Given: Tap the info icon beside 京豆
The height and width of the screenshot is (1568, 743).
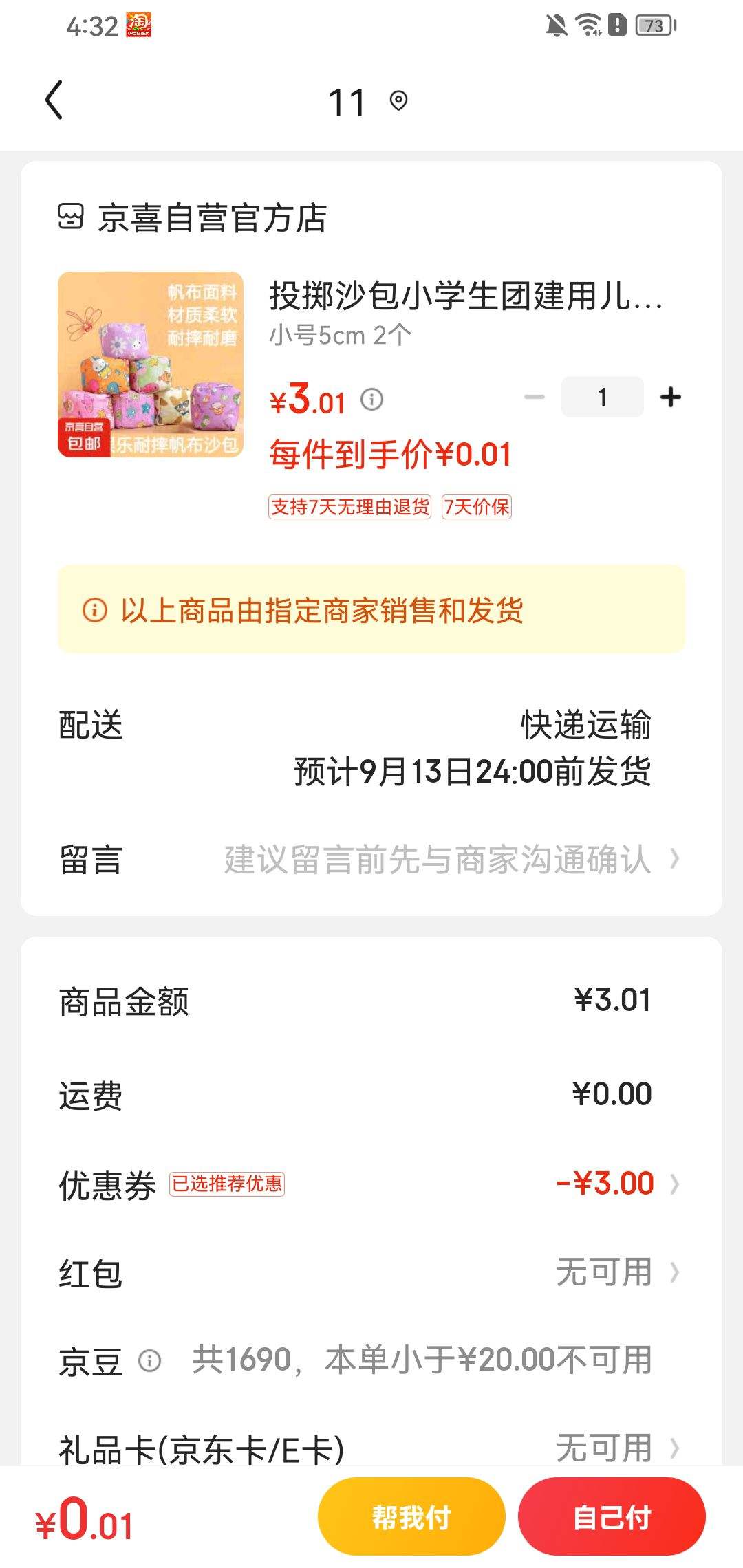Looking at the screenshot, I should click(x=150, y=1360).
